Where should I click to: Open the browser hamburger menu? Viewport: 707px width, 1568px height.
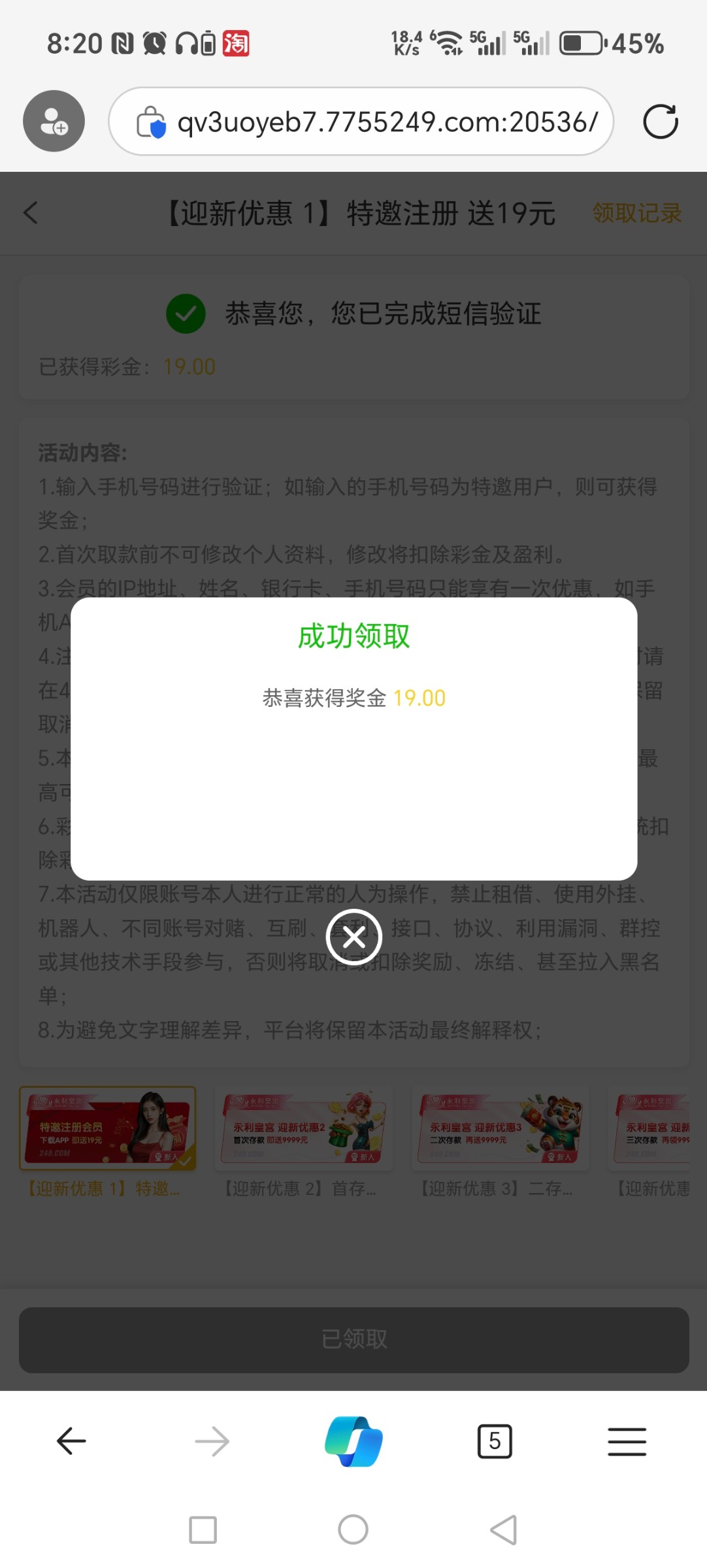pos(627,1441)
